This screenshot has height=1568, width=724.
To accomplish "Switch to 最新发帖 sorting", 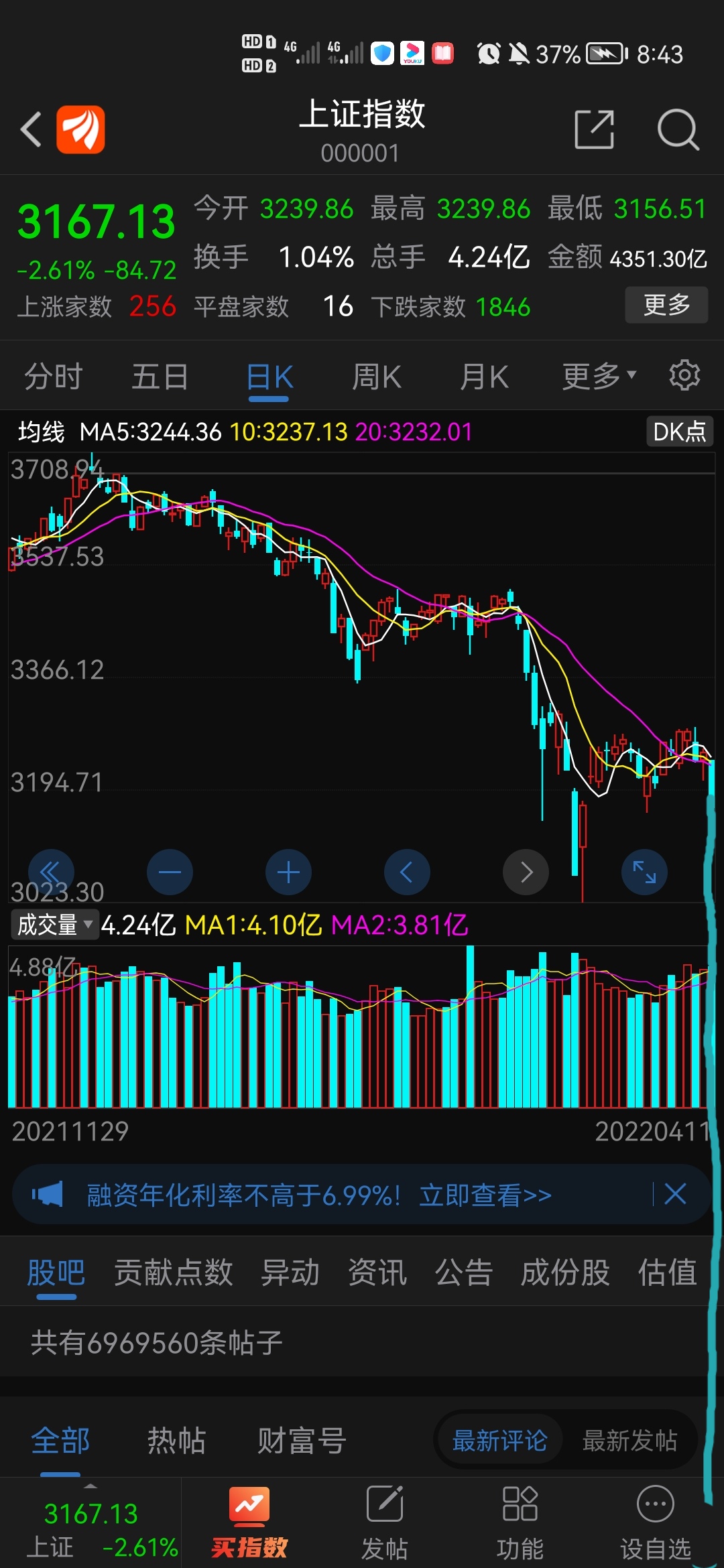I will coord(629,1440).
